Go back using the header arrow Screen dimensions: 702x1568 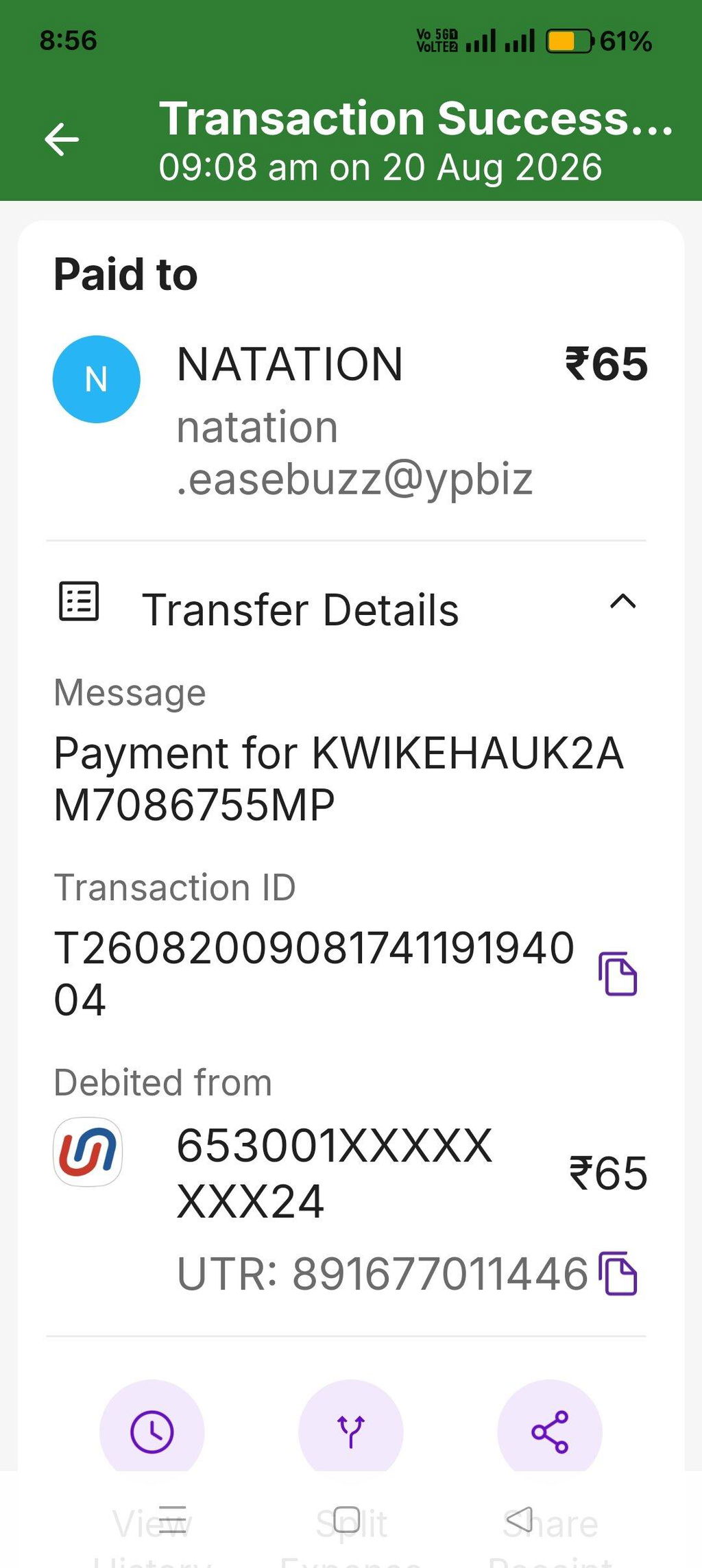62,140
